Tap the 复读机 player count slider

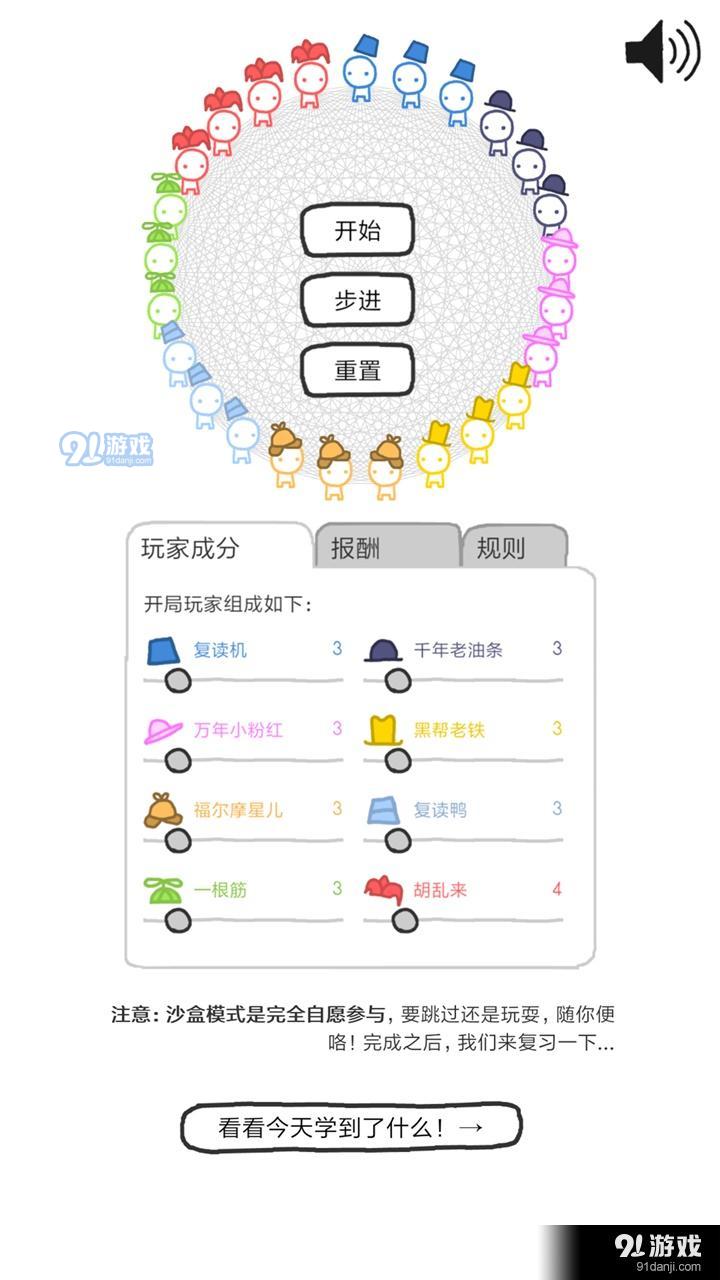click(178, 681)
